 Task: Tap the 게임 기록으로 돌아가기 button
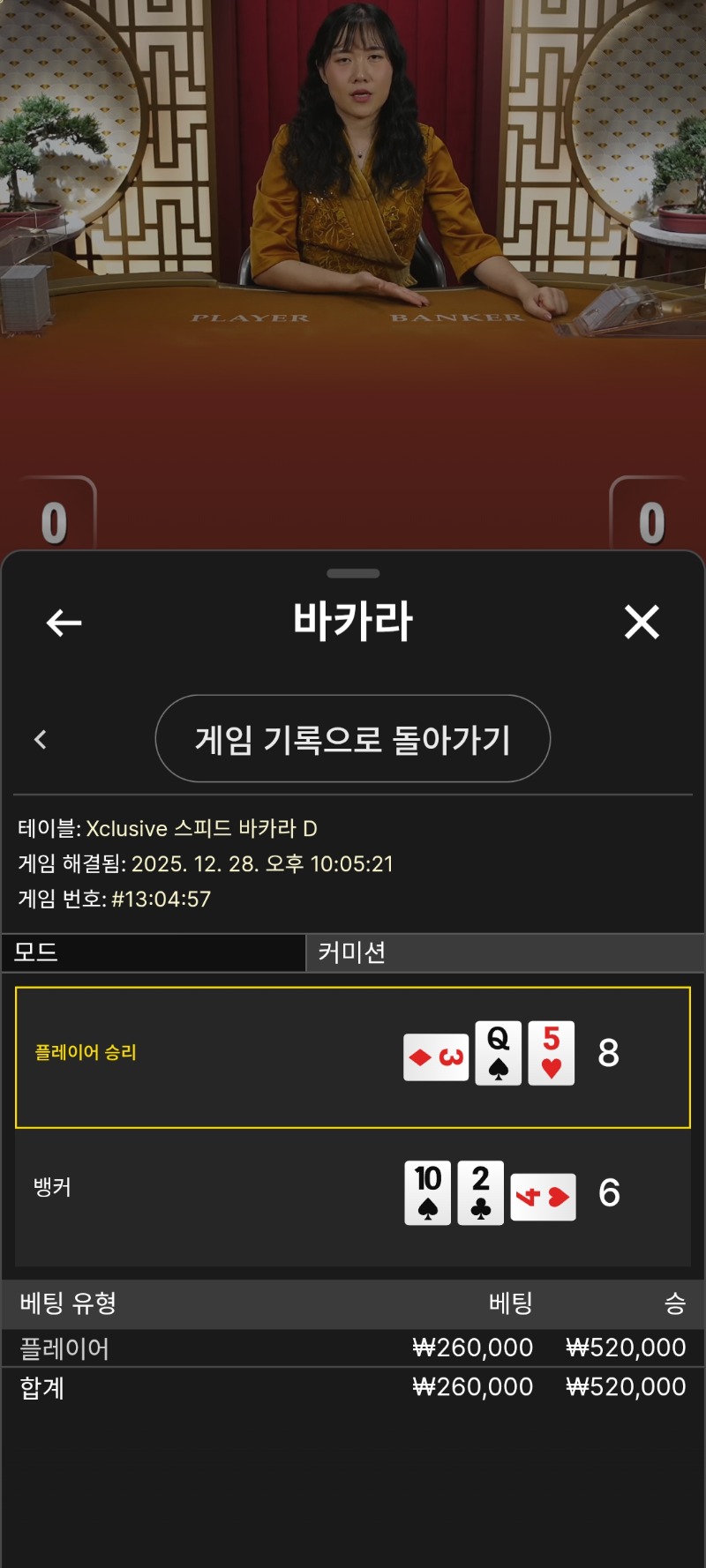click(x=353, y=739)
